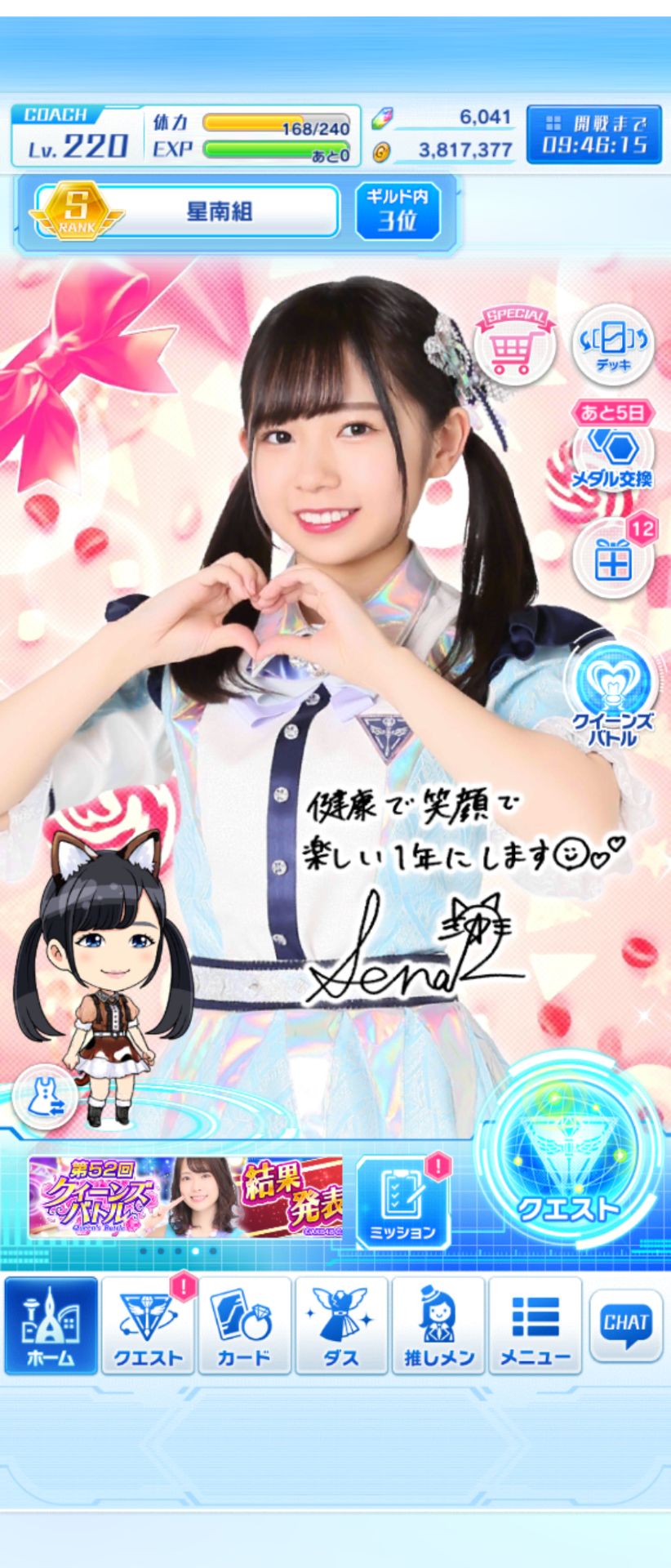Open the 第52回 クイーンズバトル results banner
Viewport: 671px width, 1568px height.
[x=185, y=1196]
